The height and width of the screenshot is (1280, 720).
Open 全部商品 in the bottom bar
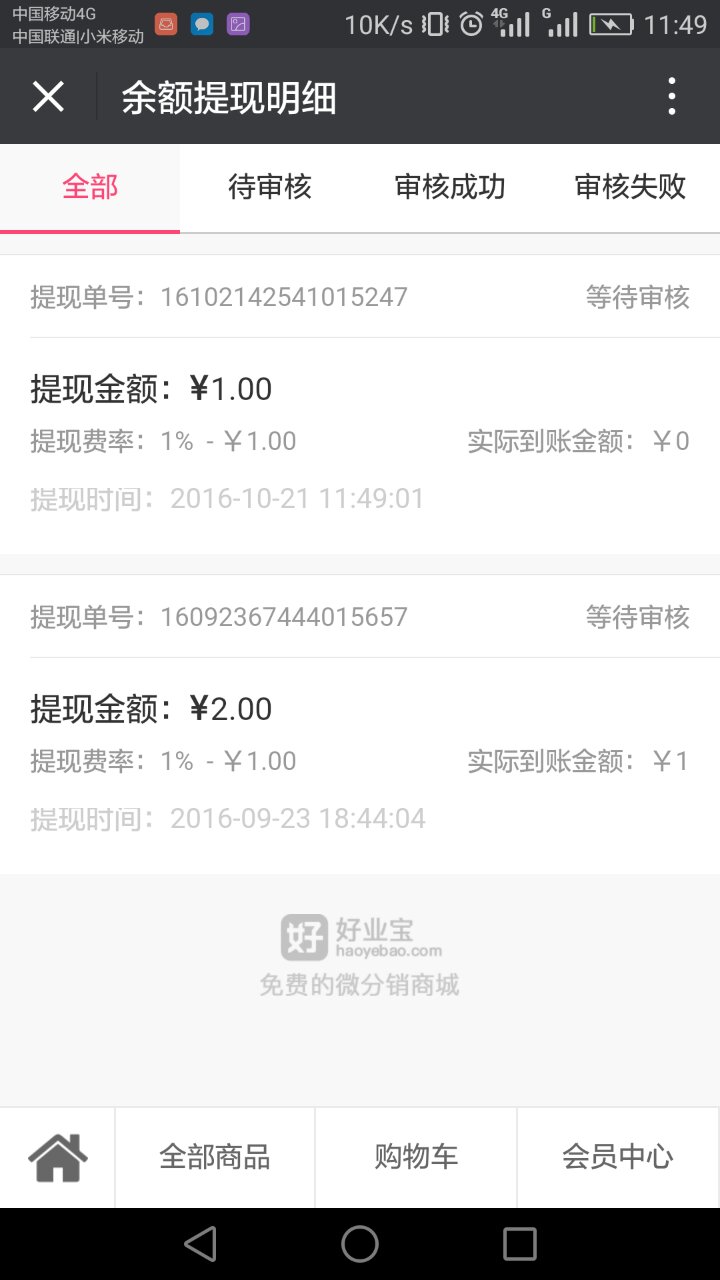click(215, 1158)
